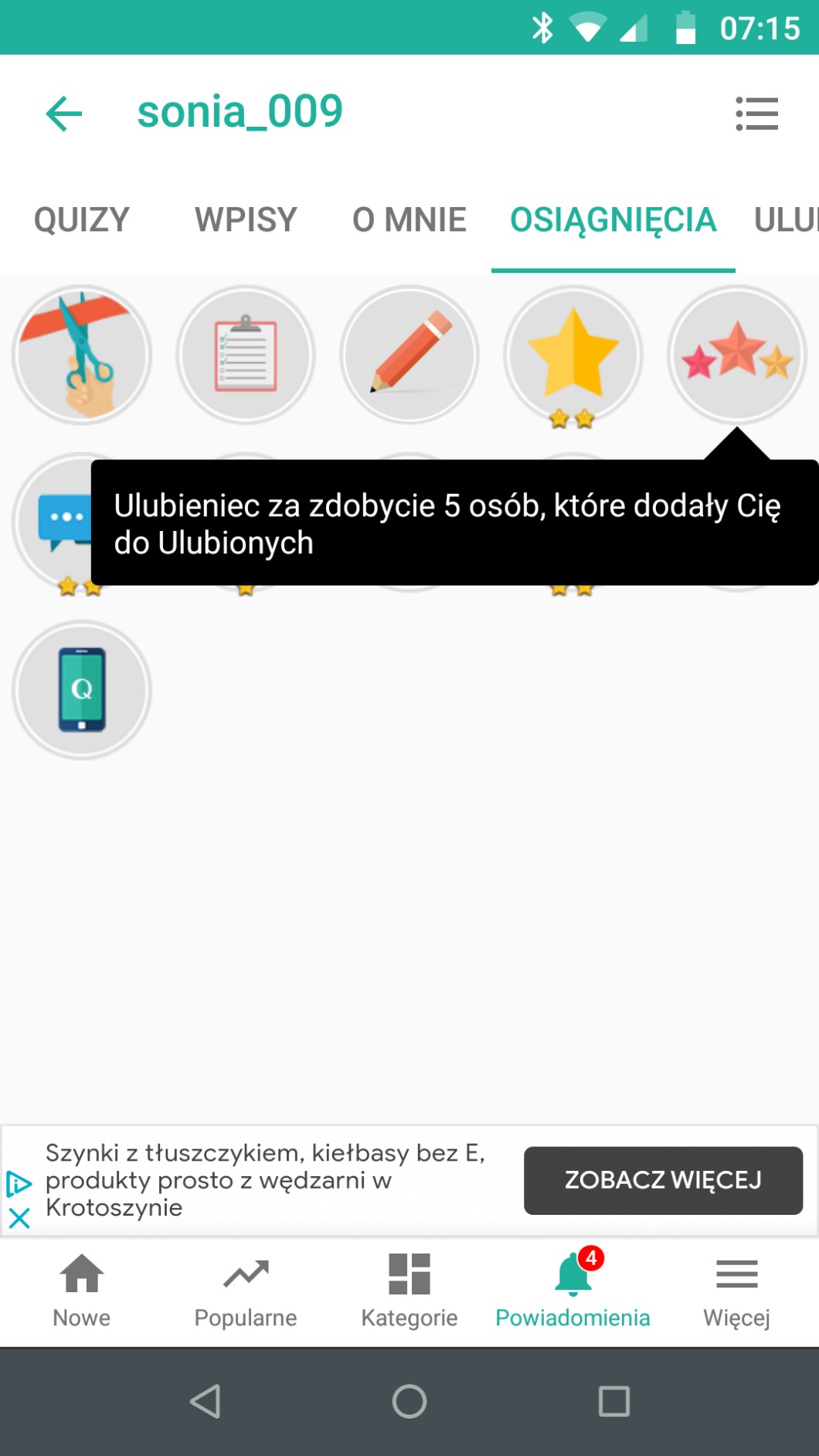Go back using the top-left arrow
The height and width of the screenshot is (1456, 819).
64,114
